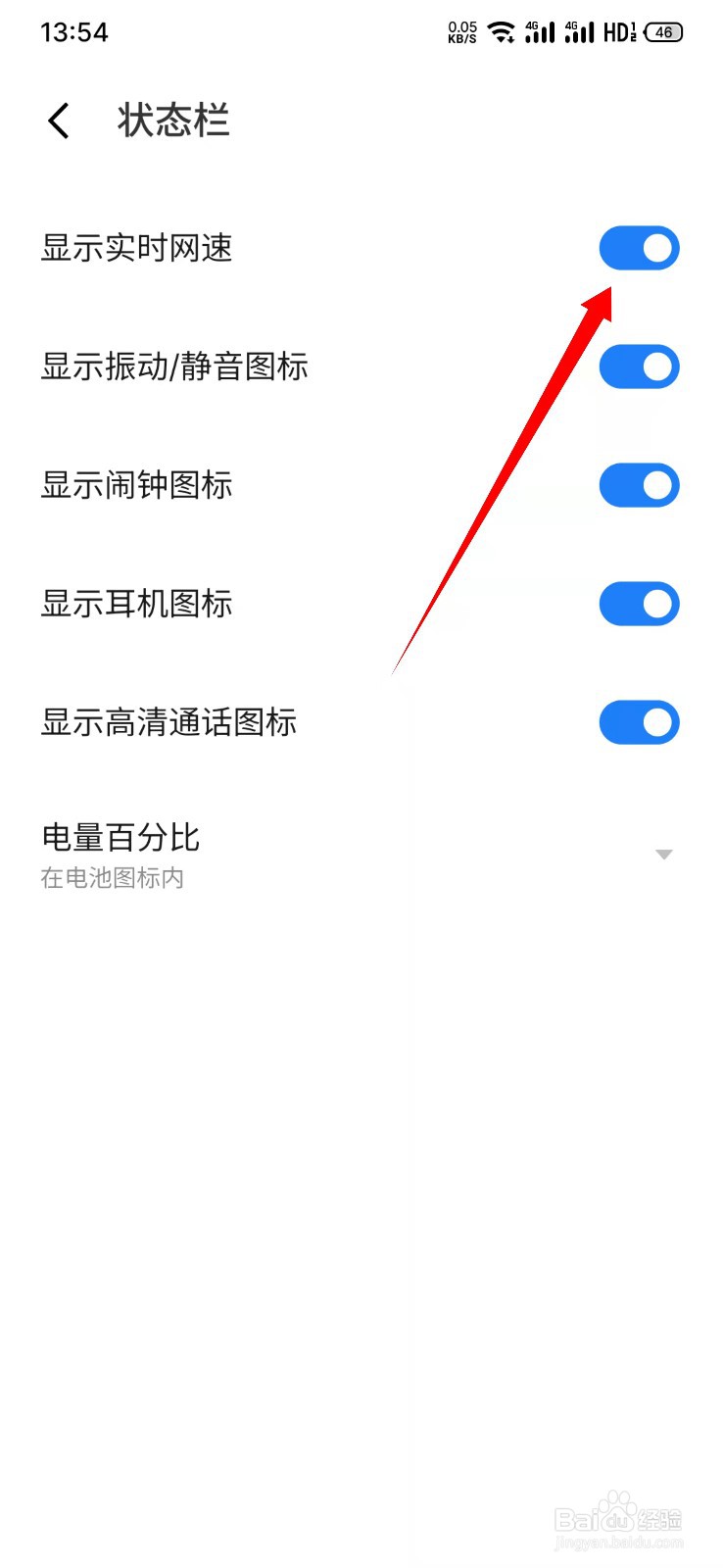Tap the back arrow beside 状态栏 title
The height and width of the screenshot is (1568, 723).
[58, 120]
